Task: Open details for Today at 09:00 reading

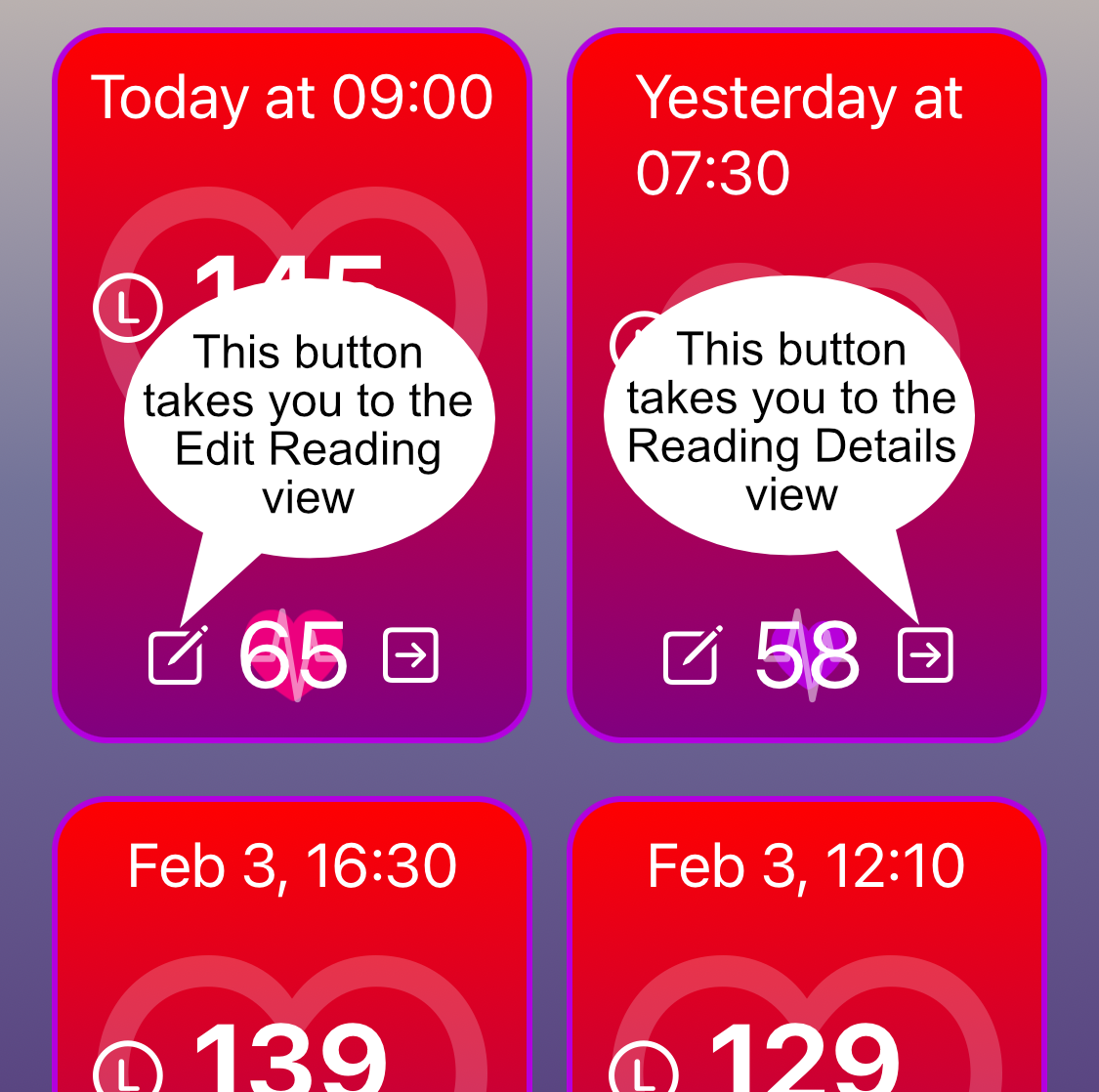Action: [x=411, y=655]
